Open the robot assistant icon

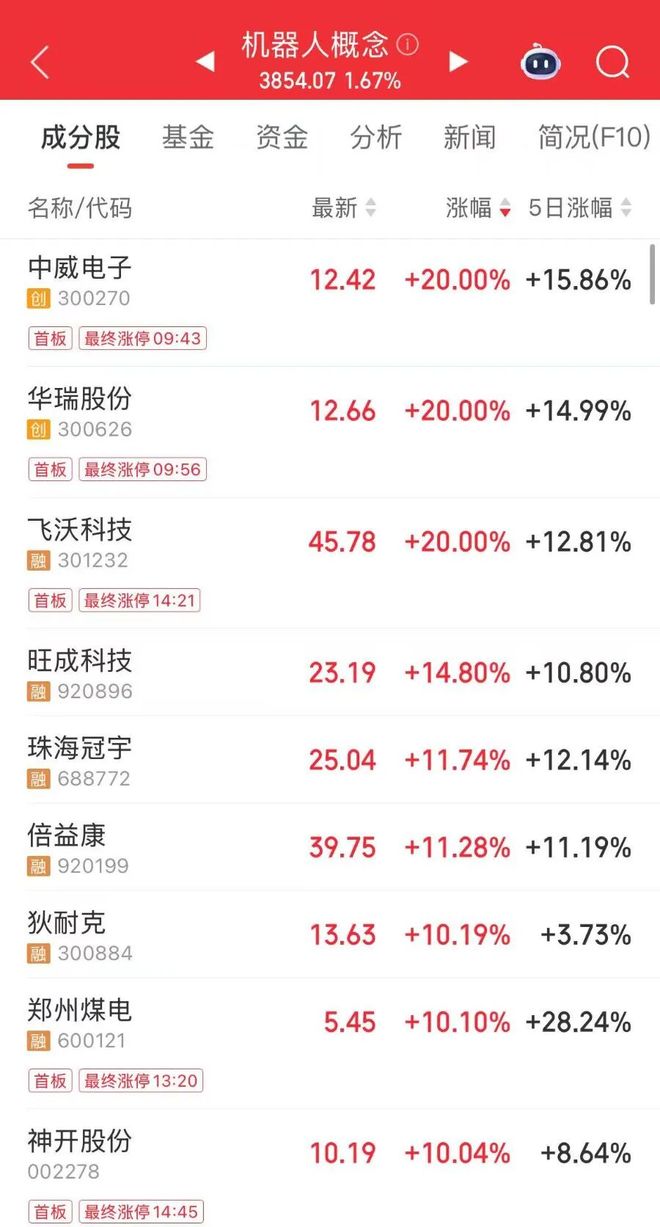(x=541, y=62)
